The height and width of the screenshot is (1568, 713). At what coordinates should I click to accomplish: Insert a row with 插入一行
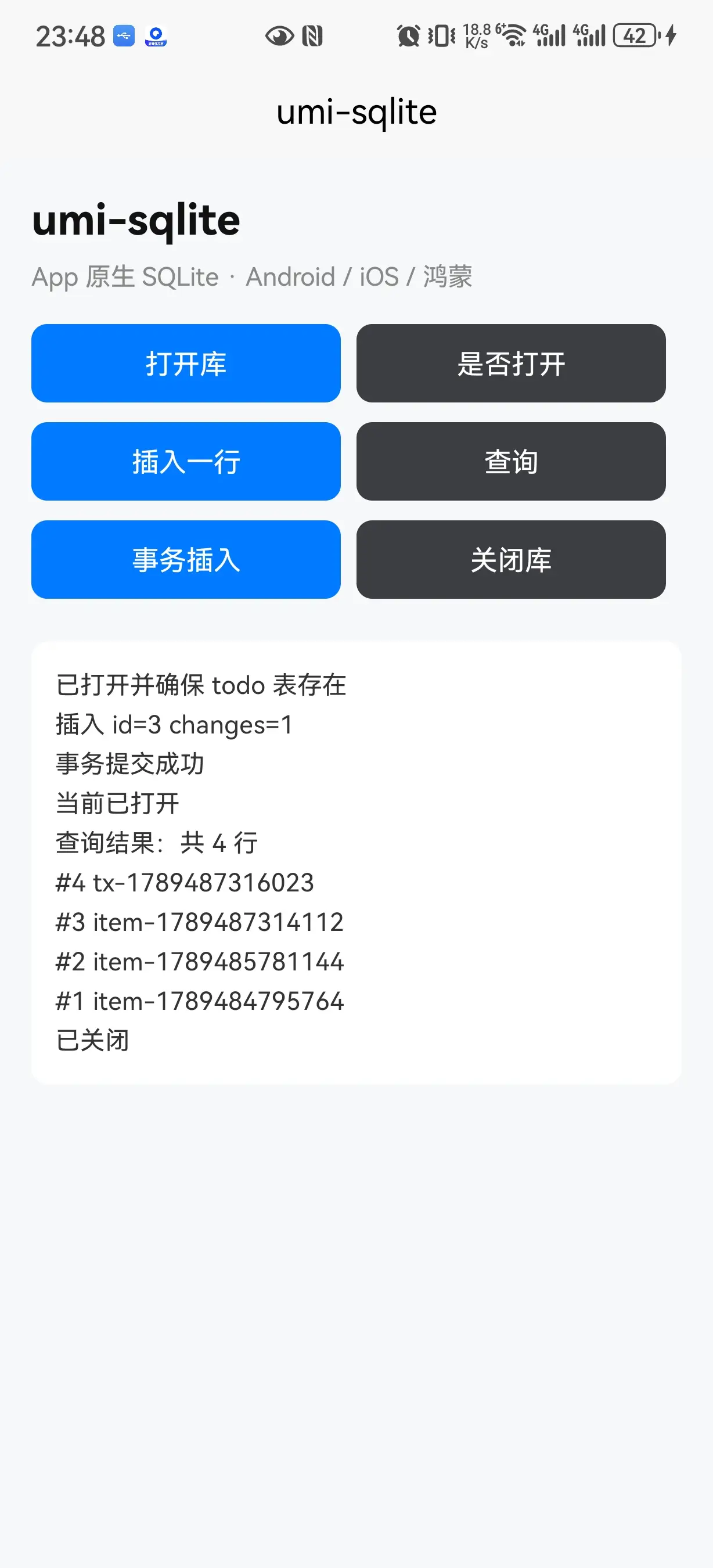(x=186, y=461)
